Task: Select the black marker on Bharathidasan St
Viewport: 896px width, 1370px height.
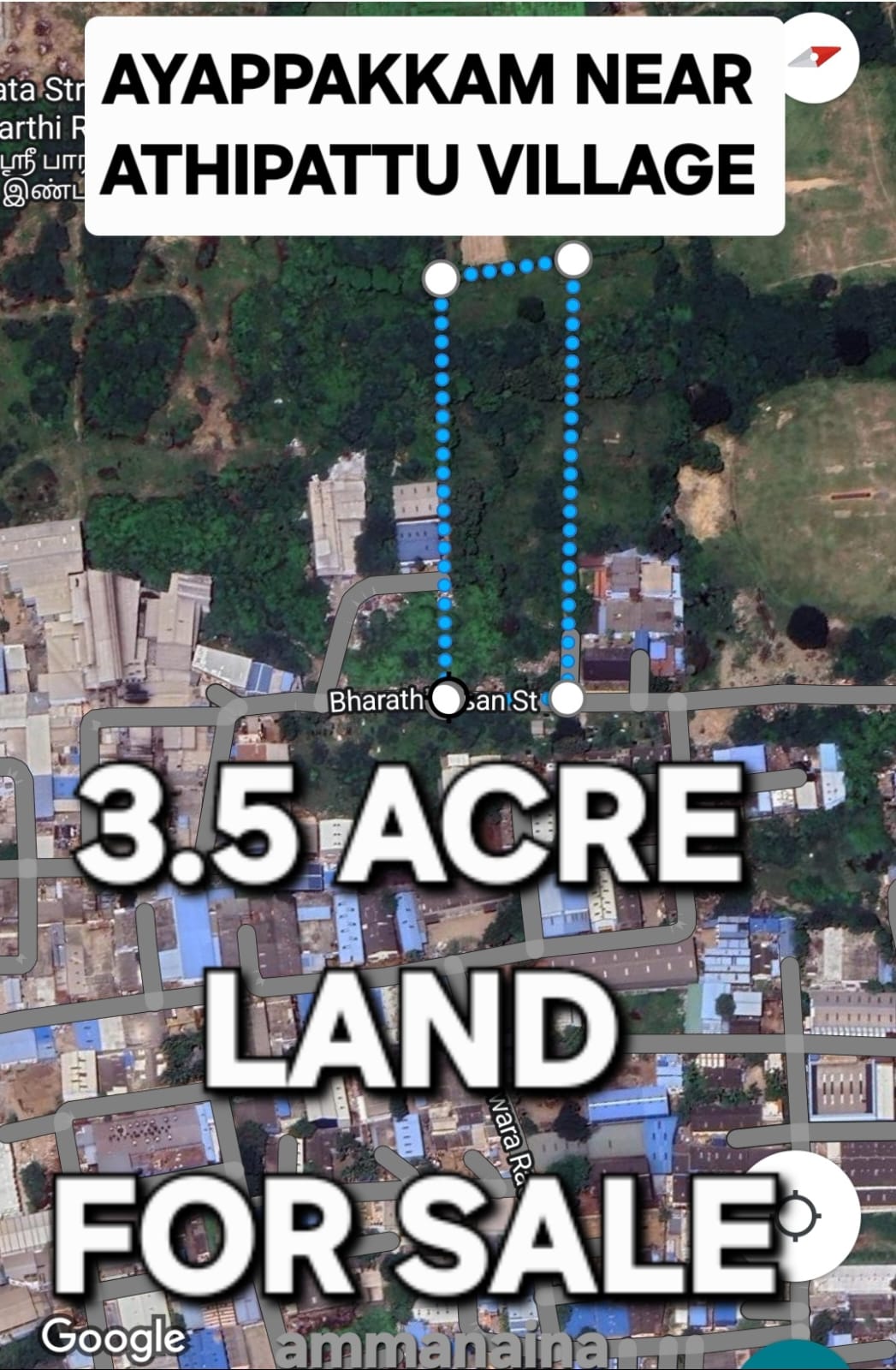Action: point(446,704)
